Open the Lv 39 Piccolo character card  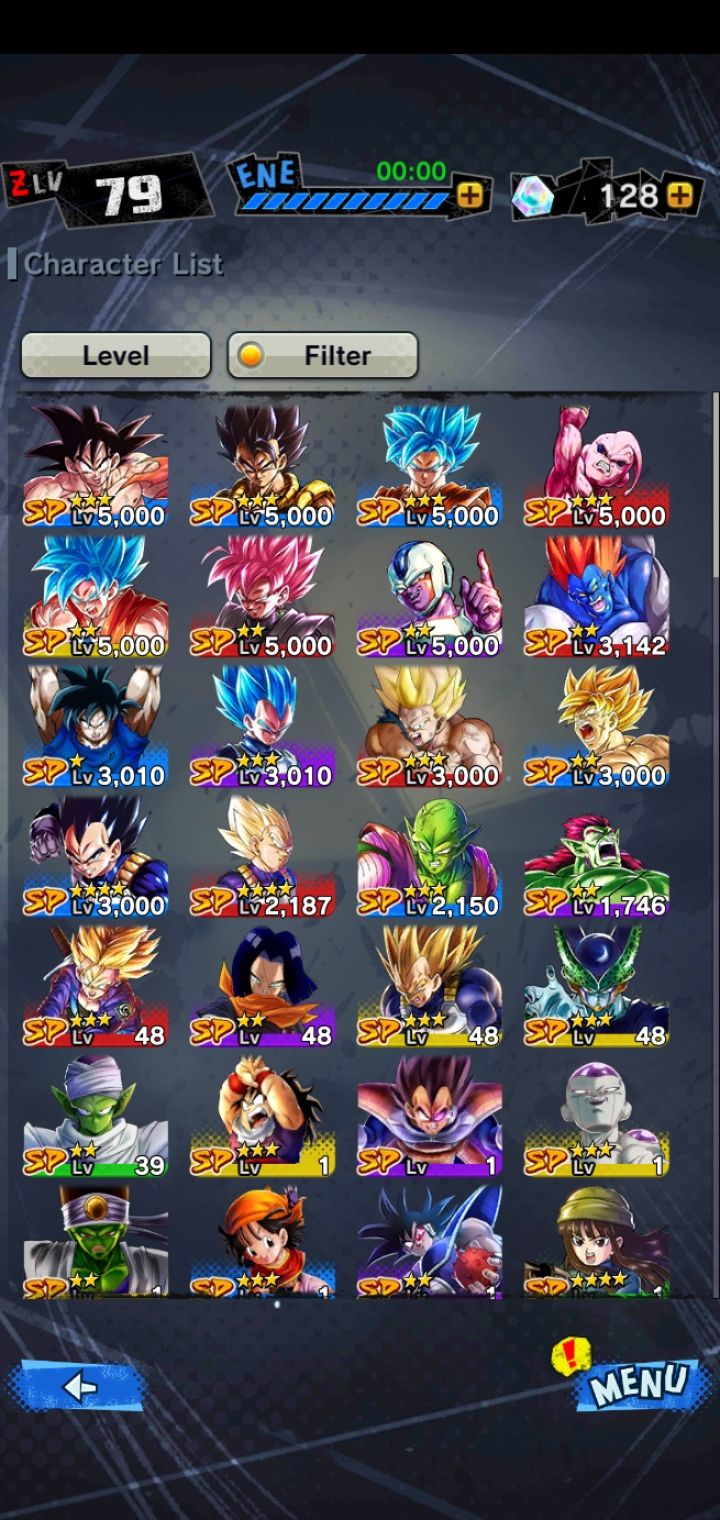click(96, 1116)
